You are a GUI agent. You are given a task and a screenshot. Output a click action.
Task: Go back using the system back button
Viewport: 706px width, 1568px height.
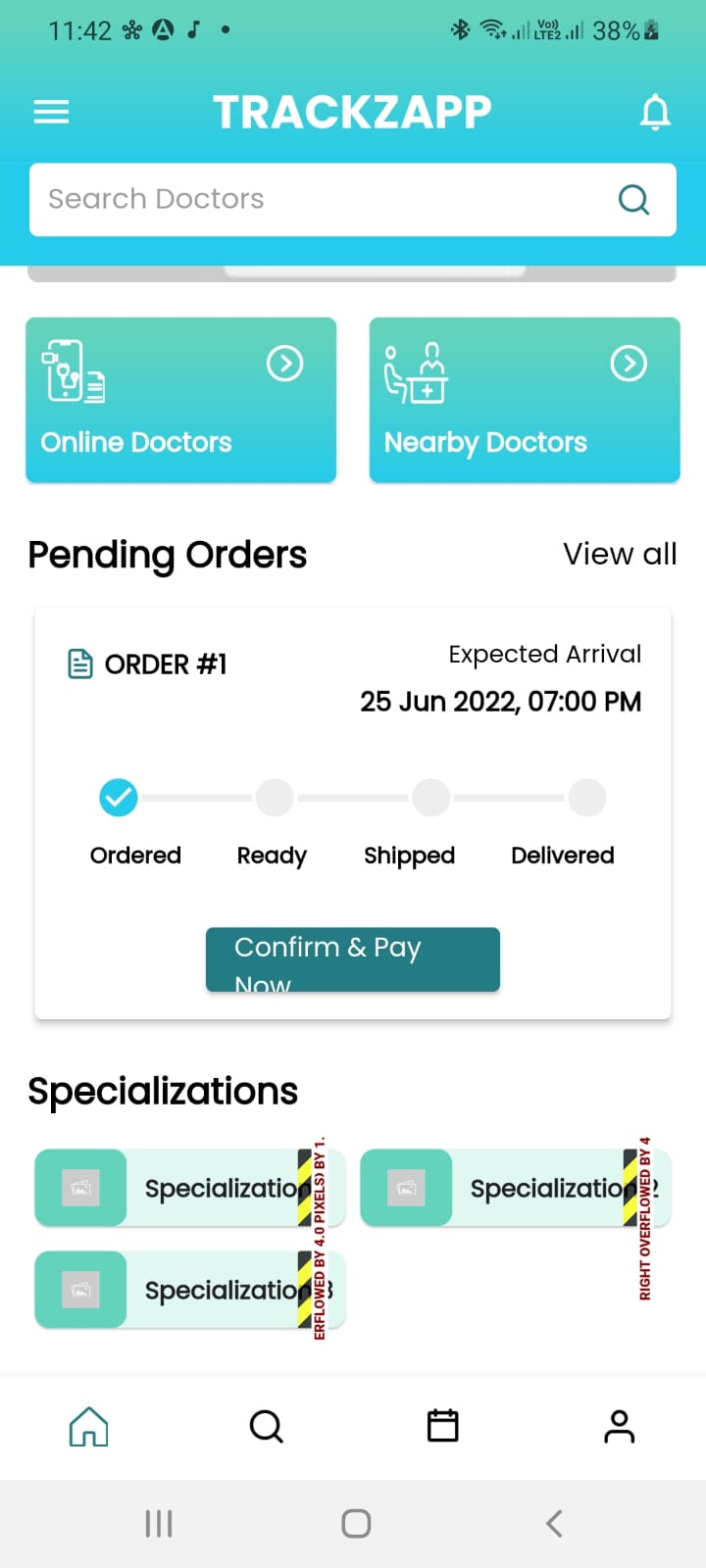point(554,1524)
